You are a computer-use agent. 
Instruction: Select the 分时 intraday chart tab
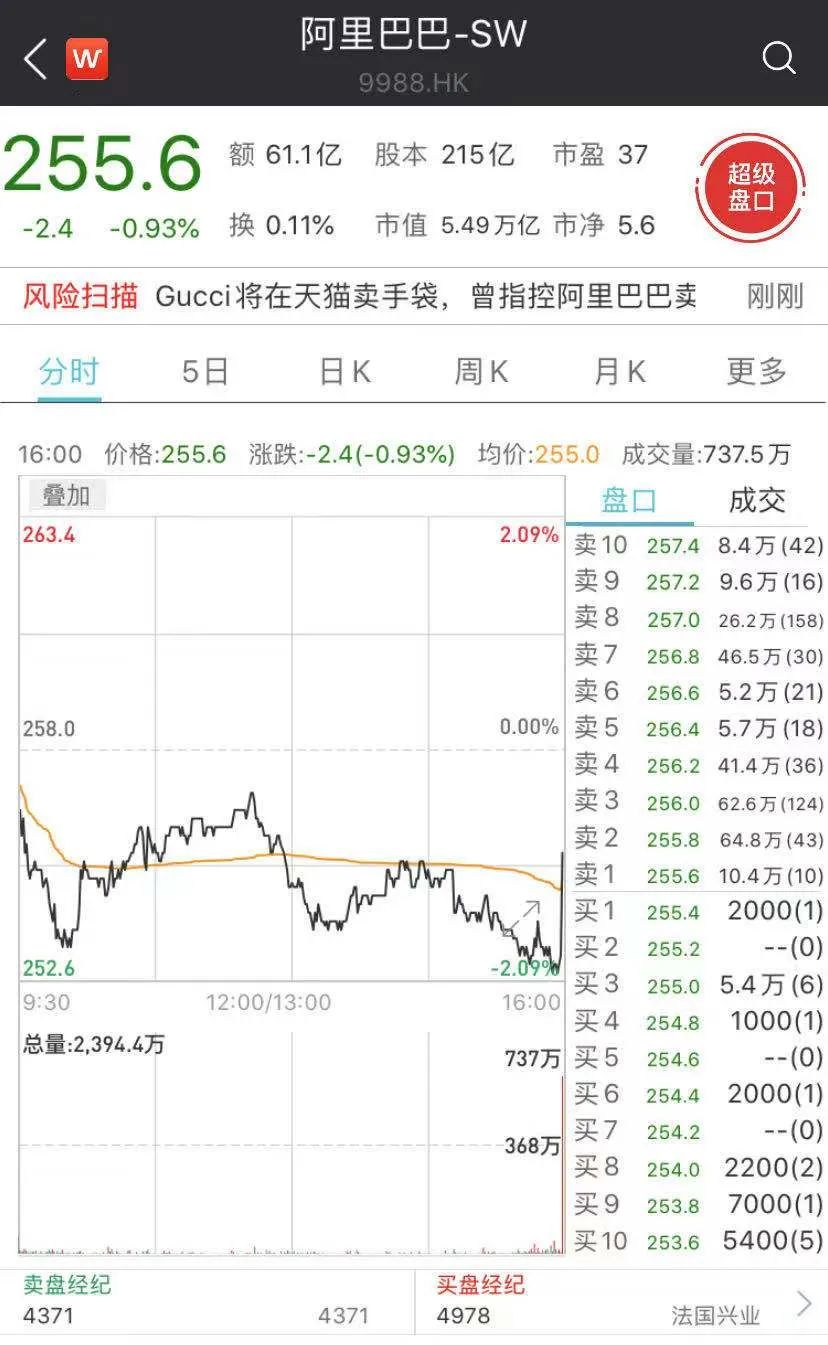point(67,370)
